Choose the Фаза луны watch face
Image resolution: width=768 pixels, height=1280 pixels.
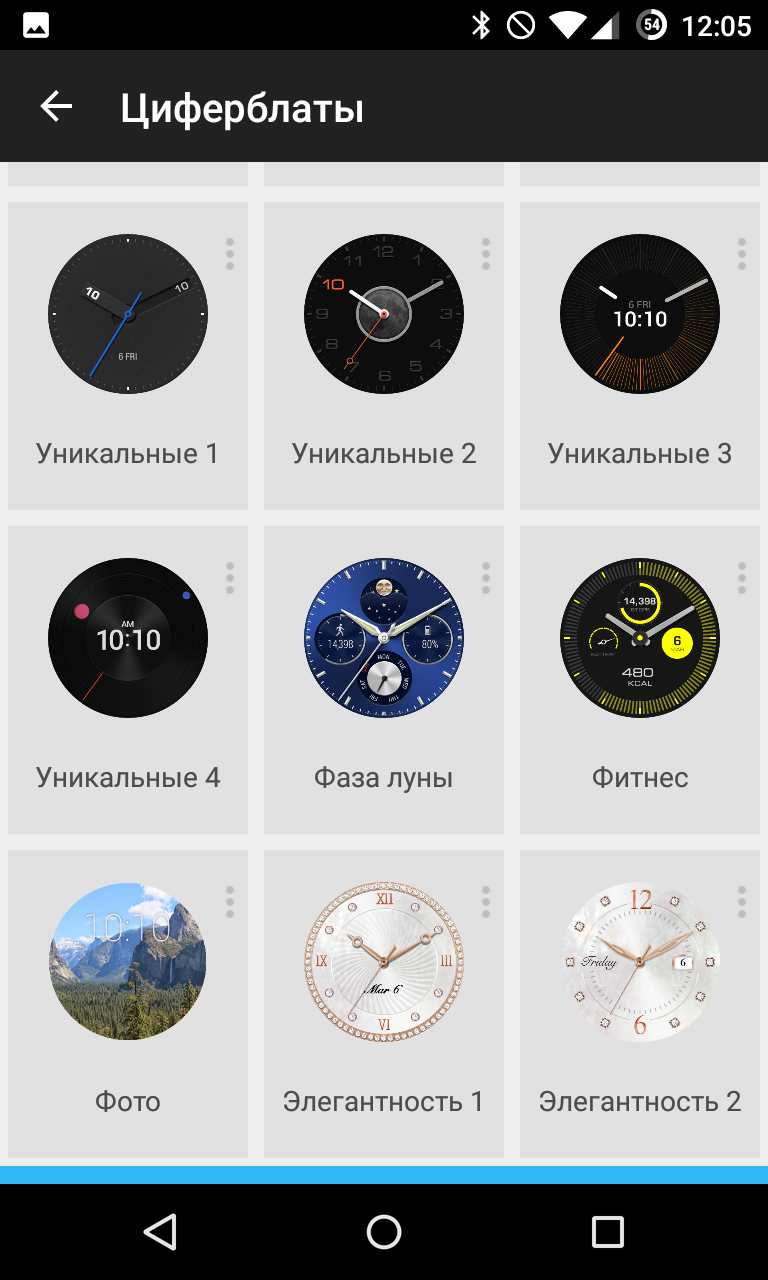coord(384,680)
